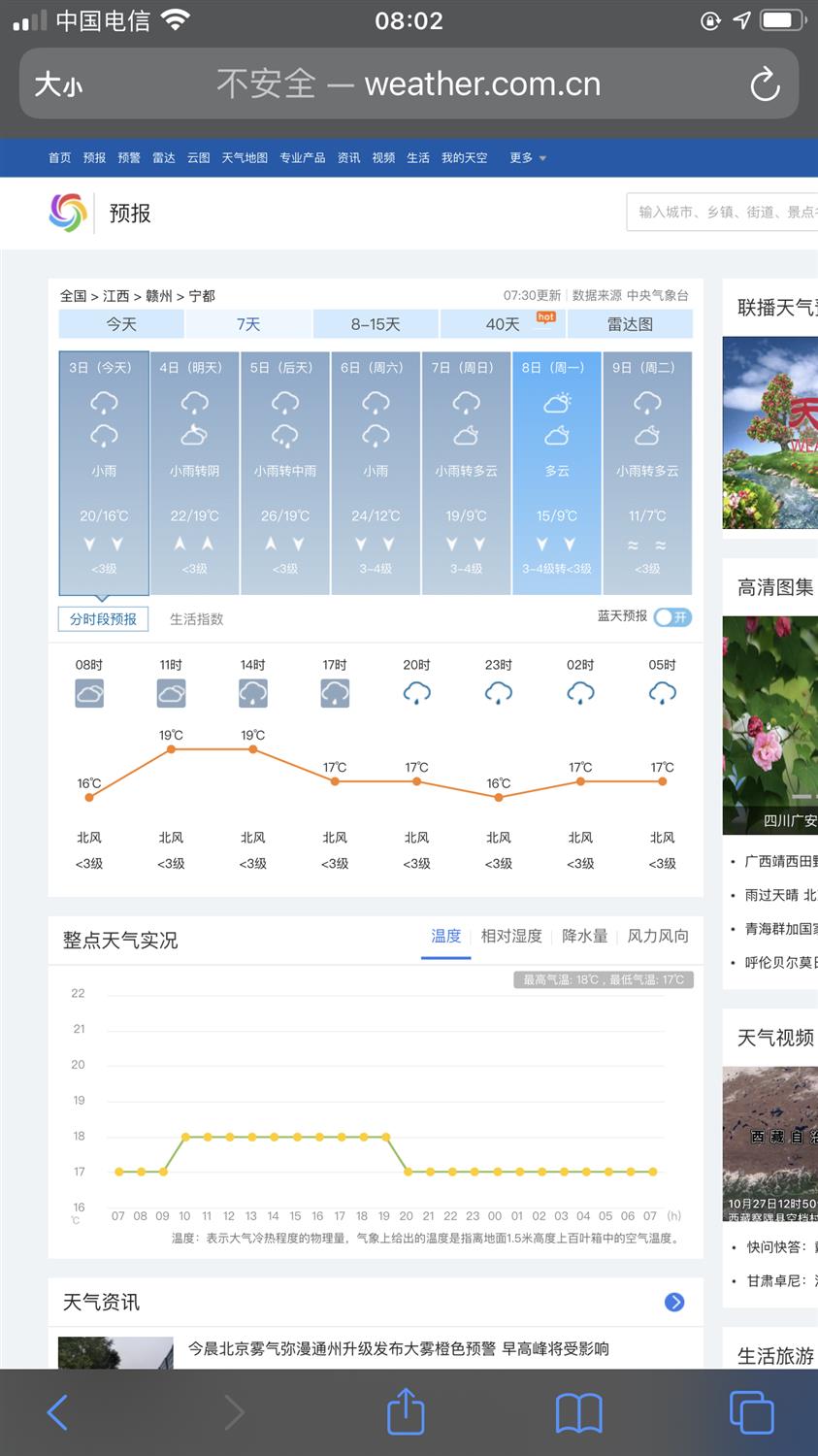818x1456 pixels.
Task: Toggle the 蓝天预报 switch
Action: pos(672,617)
